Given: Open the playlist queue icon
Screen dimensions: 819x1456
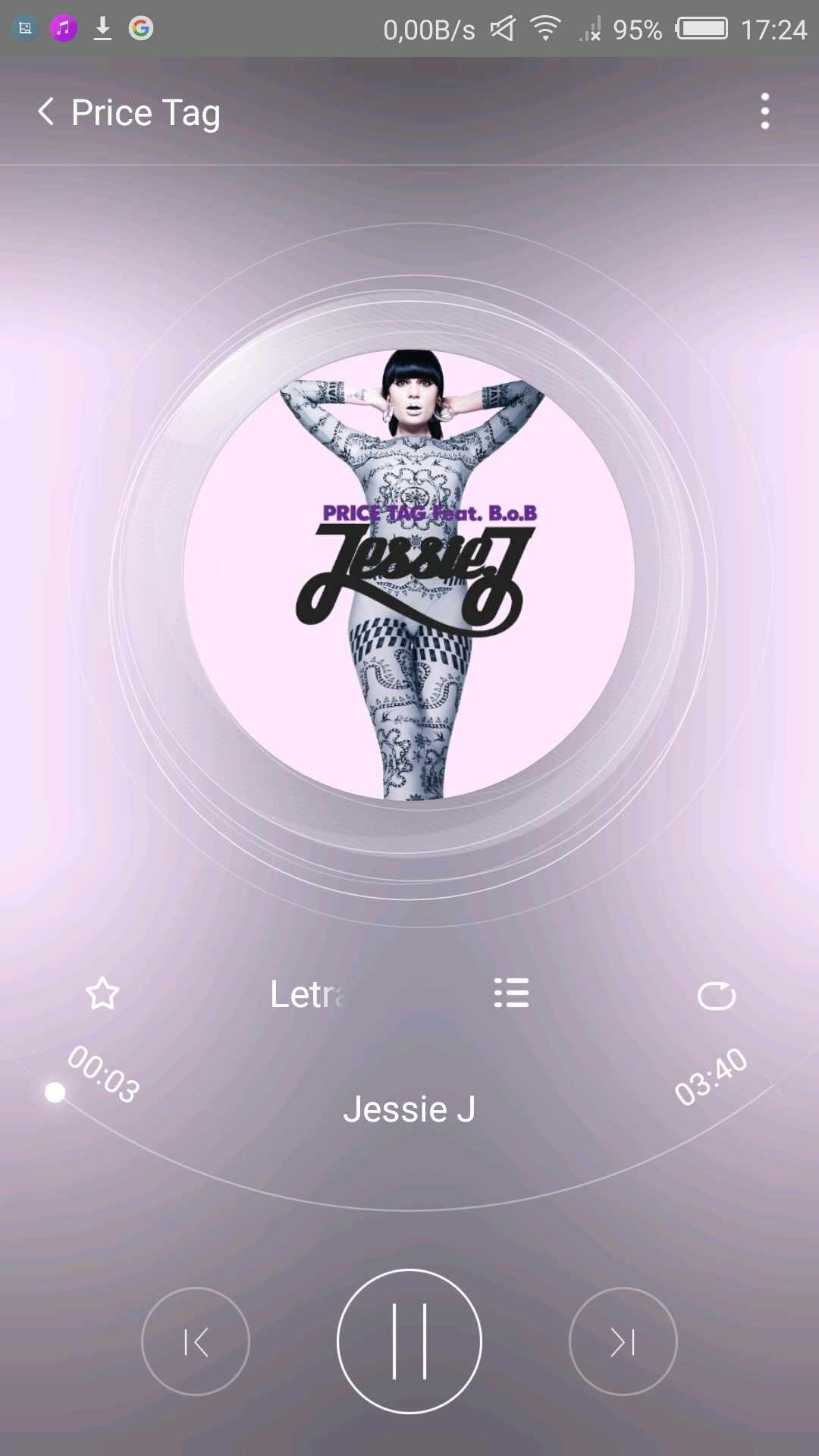Looking at the screenshot, I should click(x=511, y=993).
